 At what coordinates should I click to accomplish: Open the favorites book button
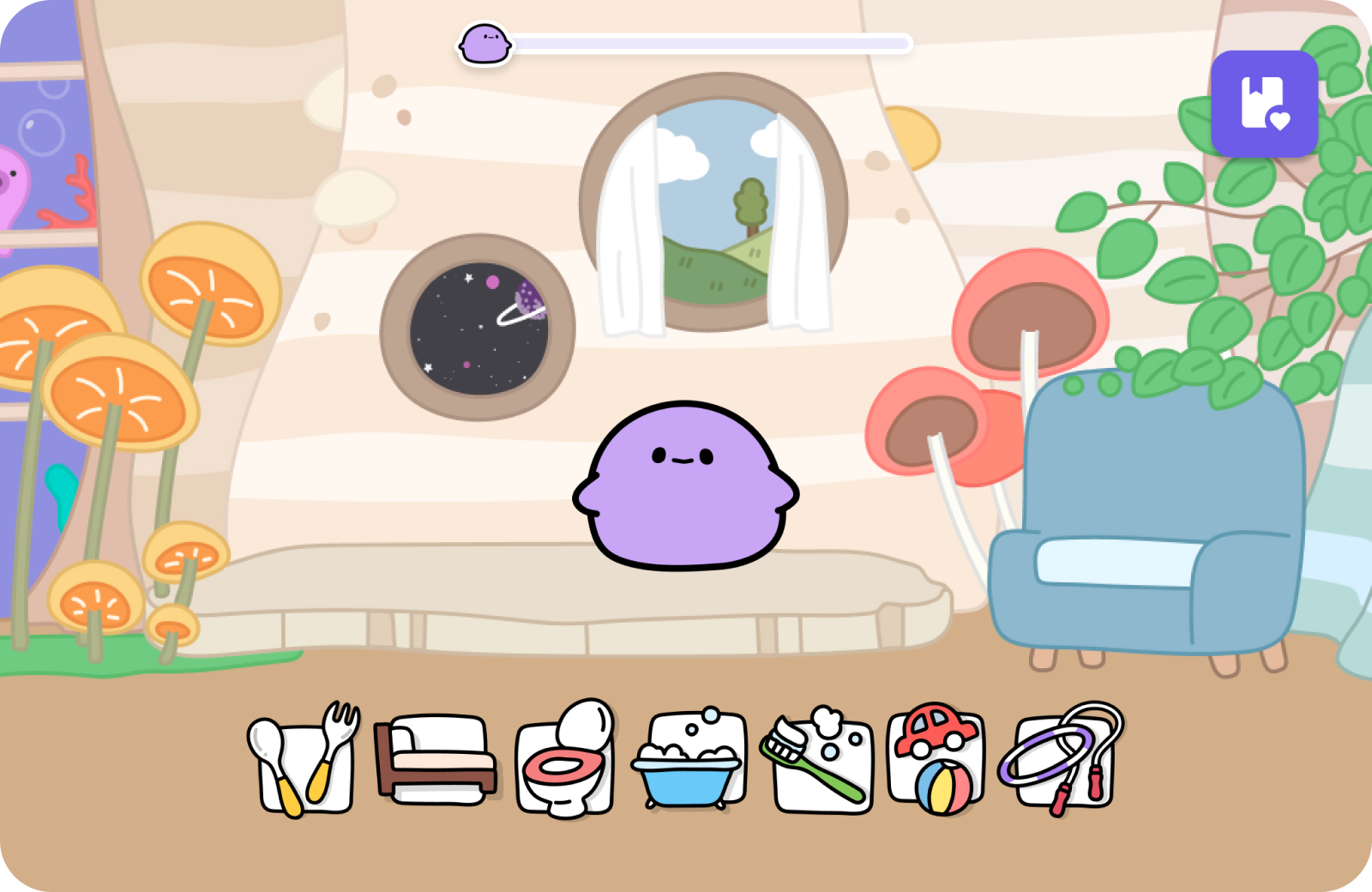pyautogui.click(x=1264, y=104)
